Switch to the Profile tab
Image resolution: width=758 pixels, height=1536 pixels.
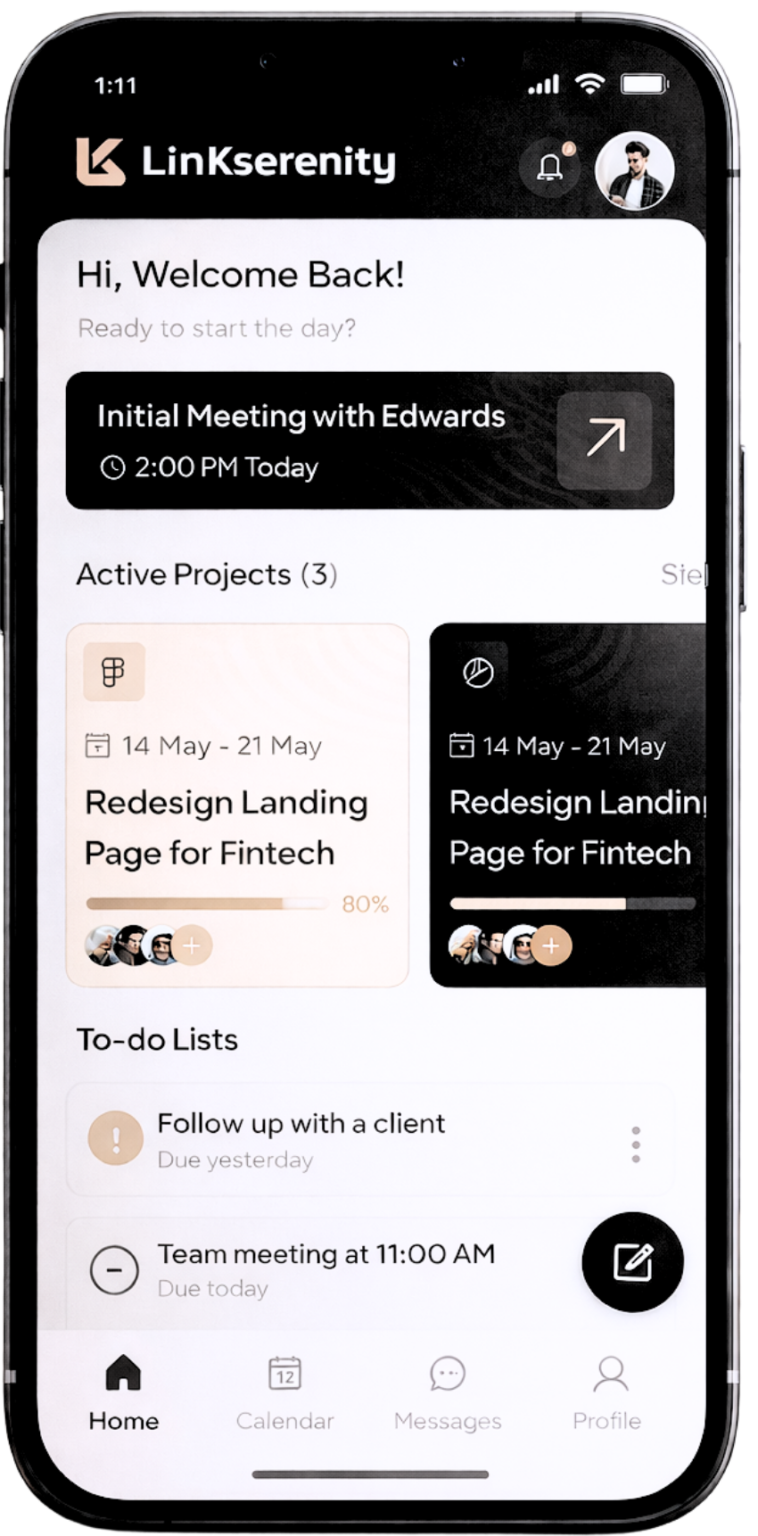pyautogui.click(x=607, y=1392)
